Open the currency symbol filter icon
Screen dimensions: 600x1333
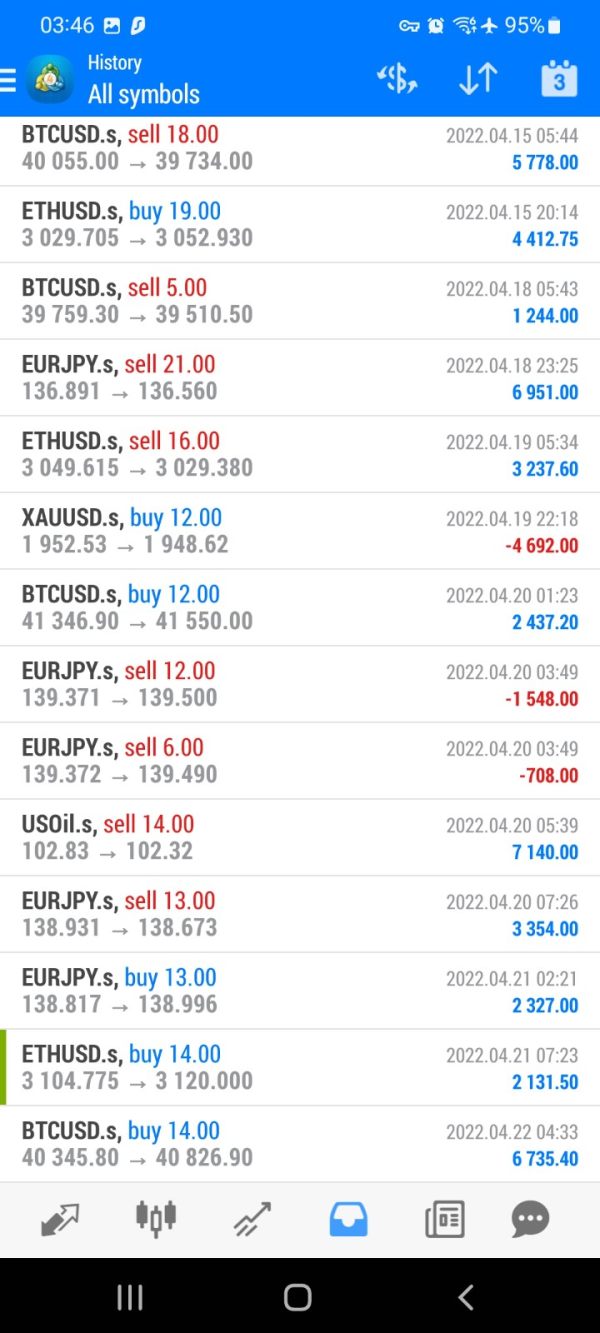[x=397, y=80]
